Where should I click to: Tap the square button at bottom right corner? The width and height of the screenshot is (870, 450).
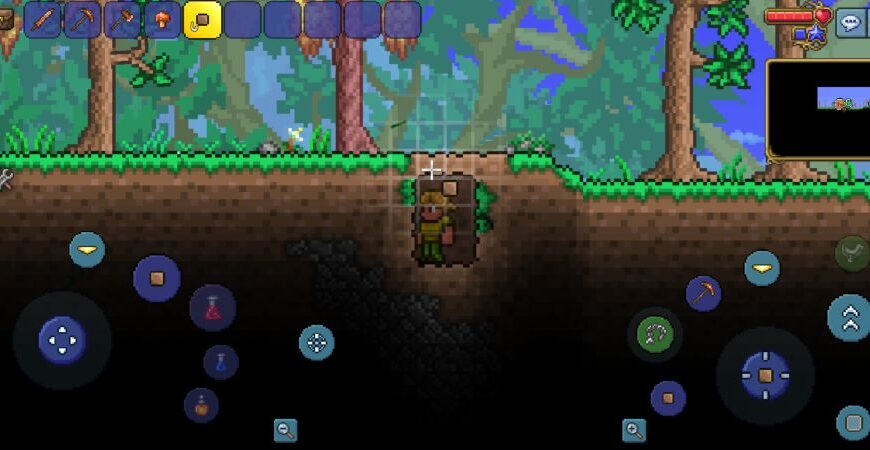853,423
